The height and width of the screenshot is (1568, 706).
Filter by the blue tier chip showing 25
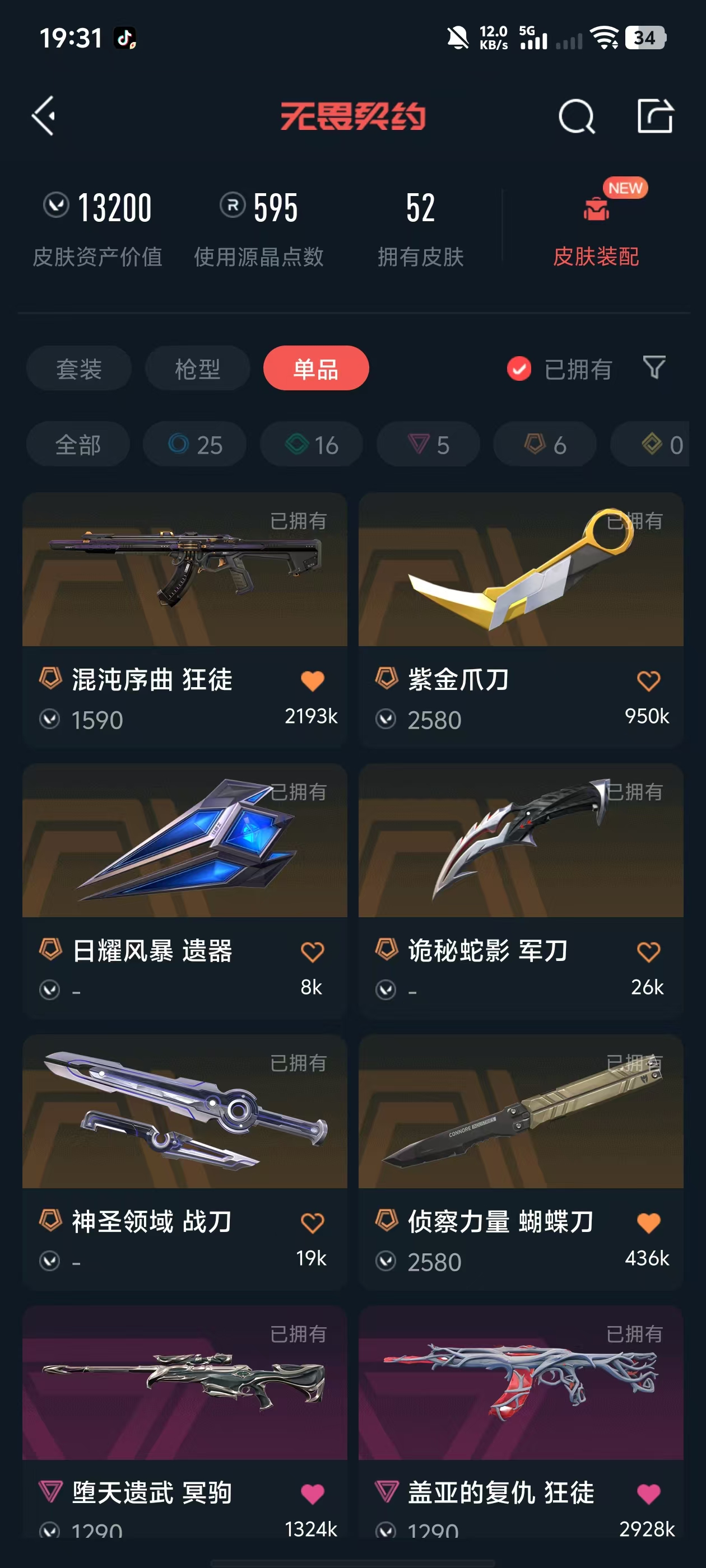(195, 444)
